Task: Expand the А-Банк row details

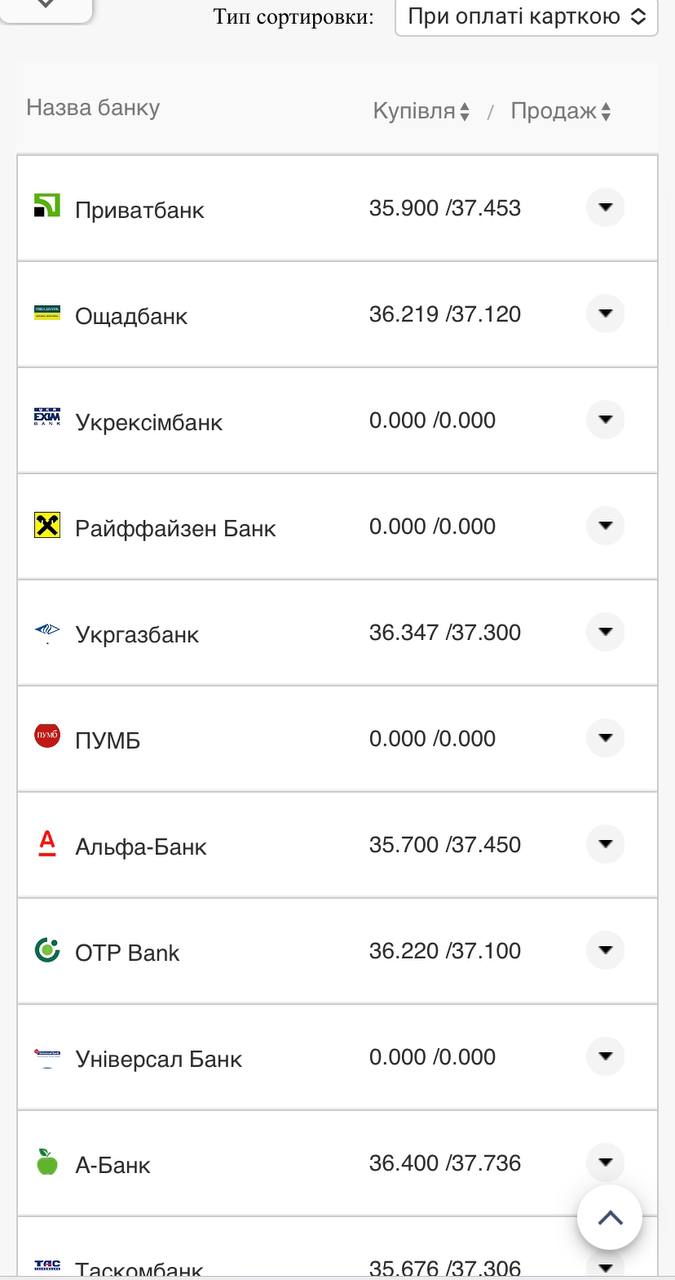Action: click(605, 1161)
